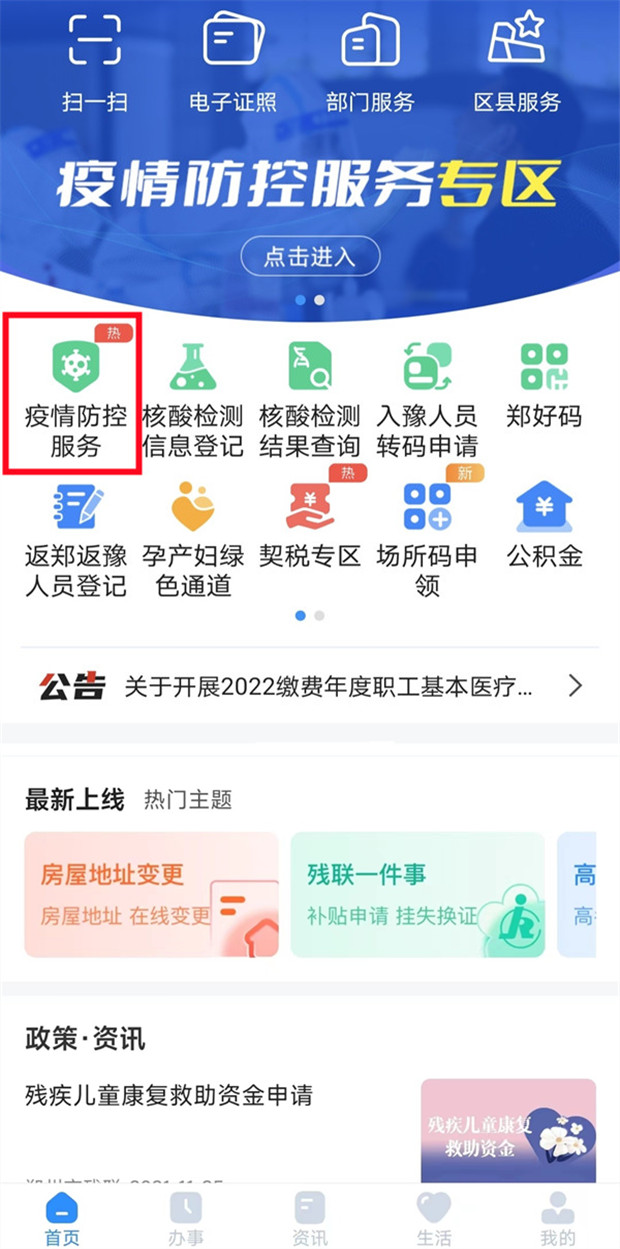Open 部门服务
This screenshot has height=1249, width=620.
click(370, 60)
